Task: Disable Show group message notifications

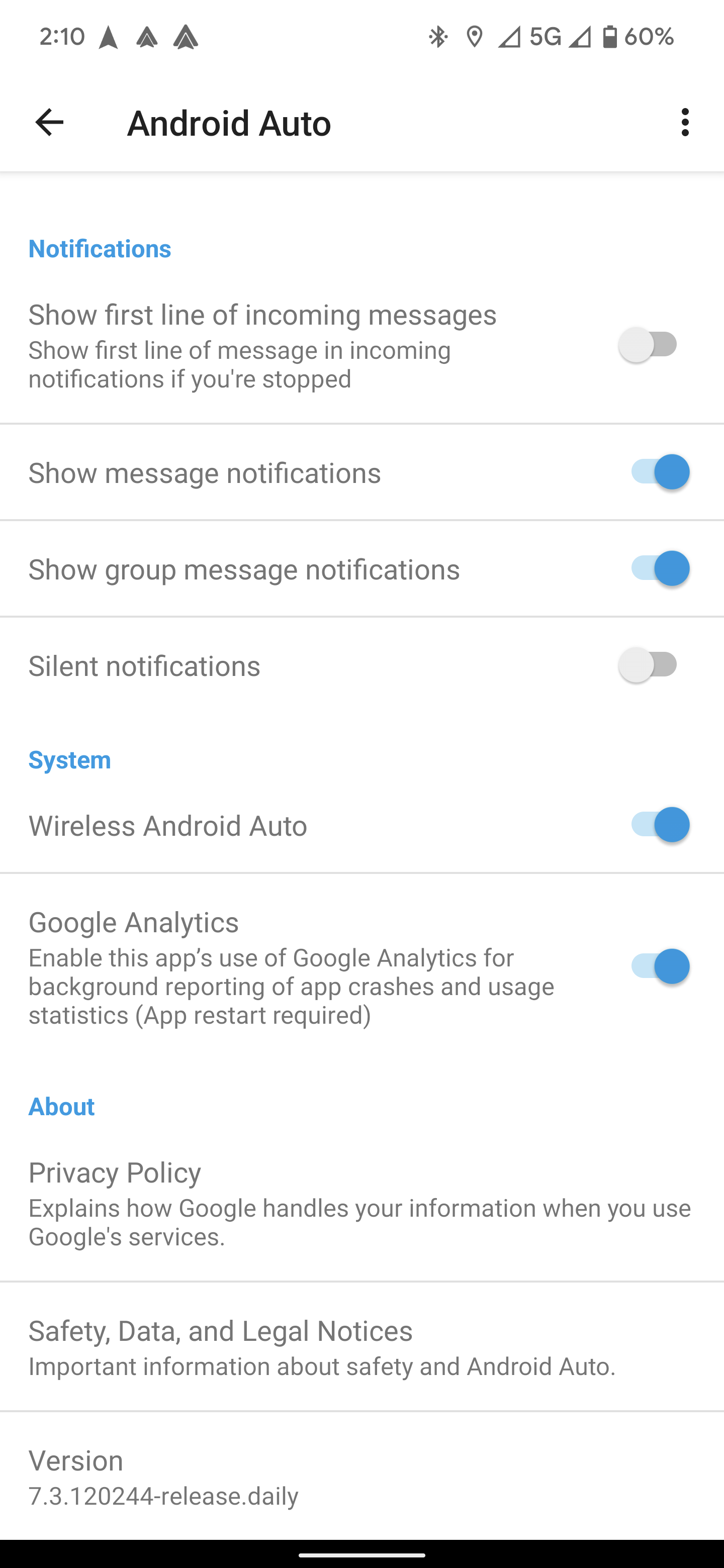Action: 660,568
